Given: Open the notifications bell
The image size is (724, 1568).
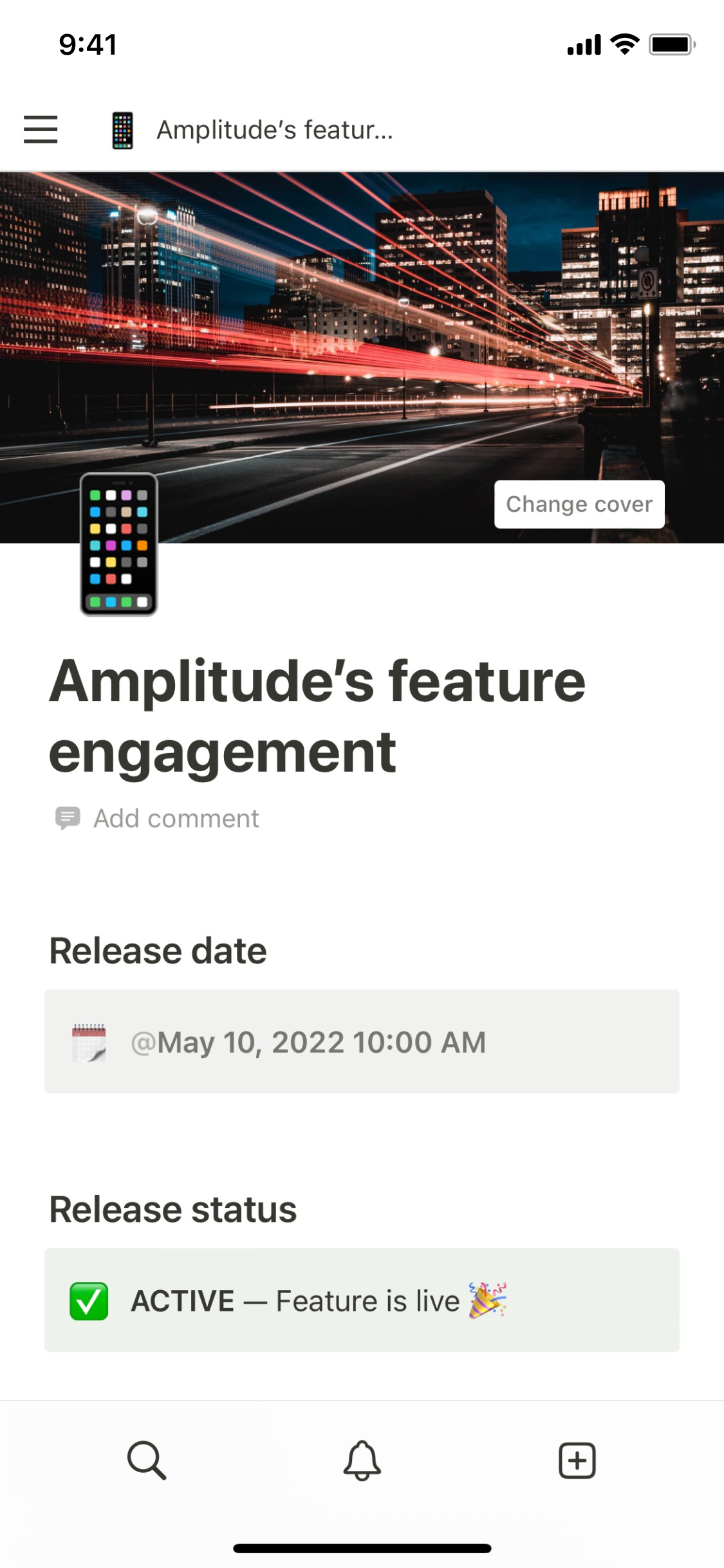Looking at the screenshot, I should point(362,1460).
